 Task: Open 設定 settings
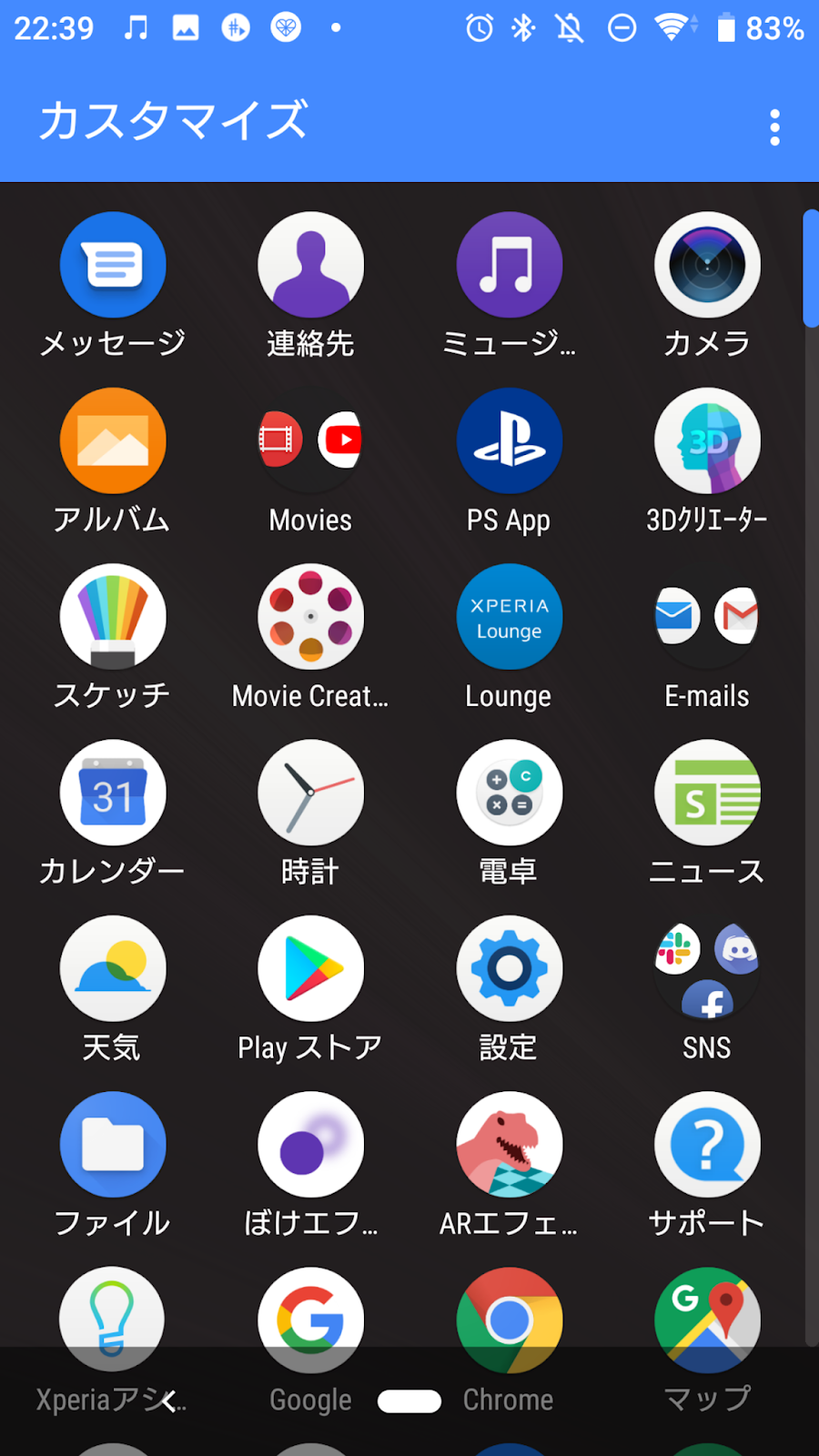click(509, 969)
